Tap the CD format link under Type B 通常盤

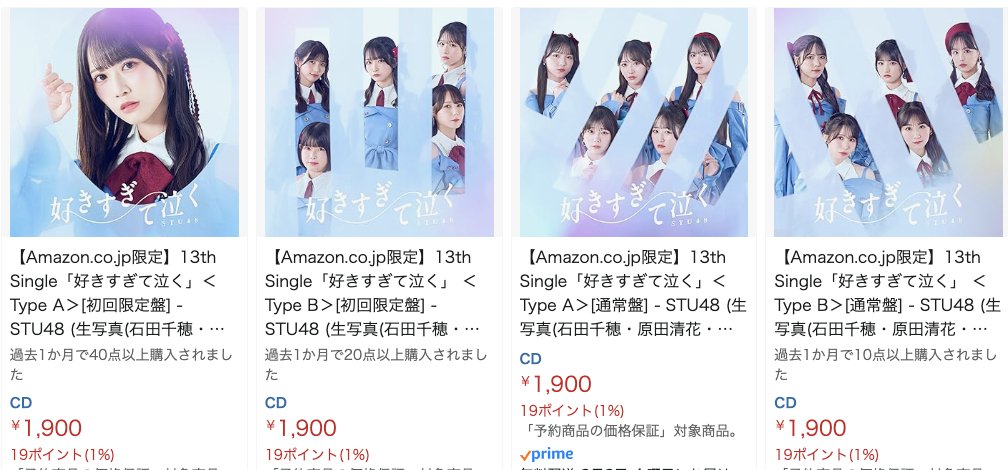(786, 403)
